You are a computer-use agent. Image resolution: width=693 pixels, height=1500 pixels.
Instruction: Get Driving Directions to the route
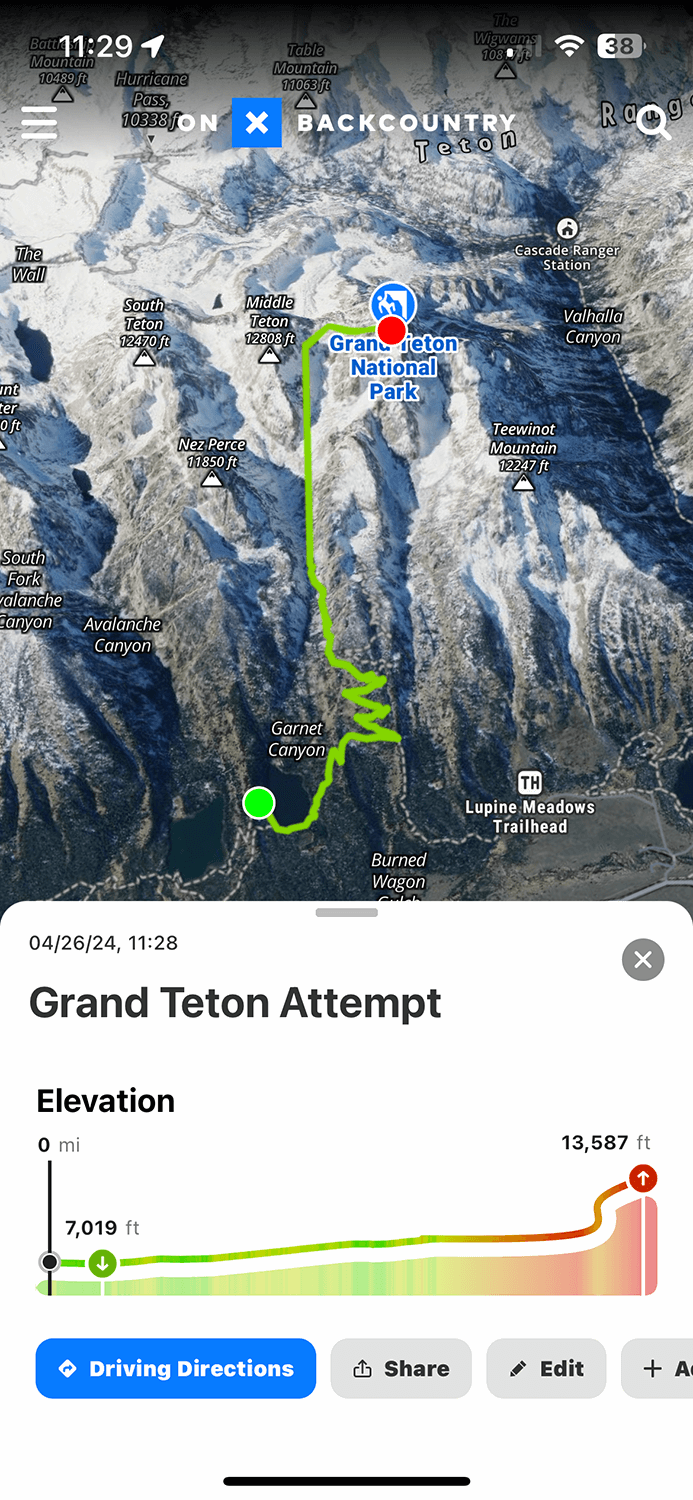176,1368
